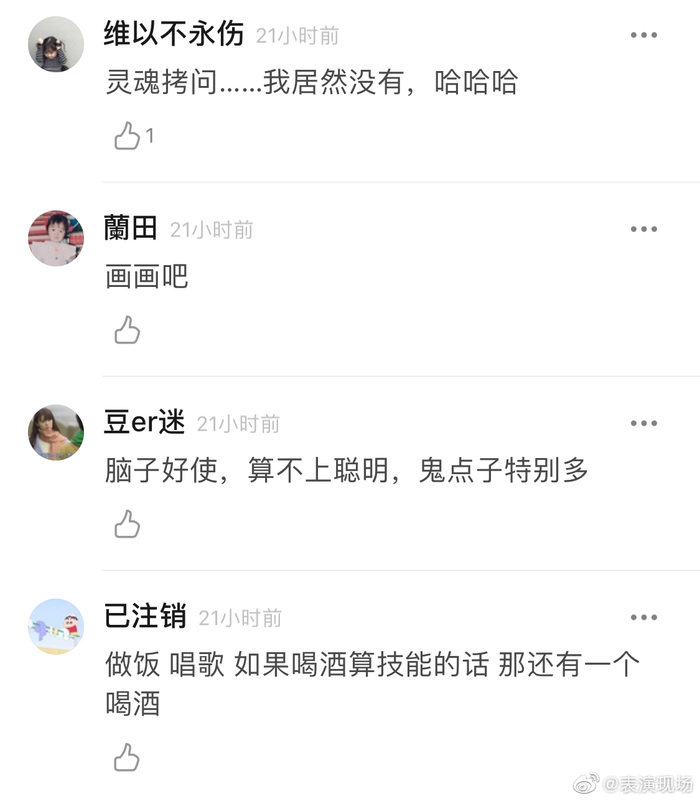Tap the three dots beside 豆er迷's comment
The width and height of the screenshot is (700, 801).
pos(643,424)
